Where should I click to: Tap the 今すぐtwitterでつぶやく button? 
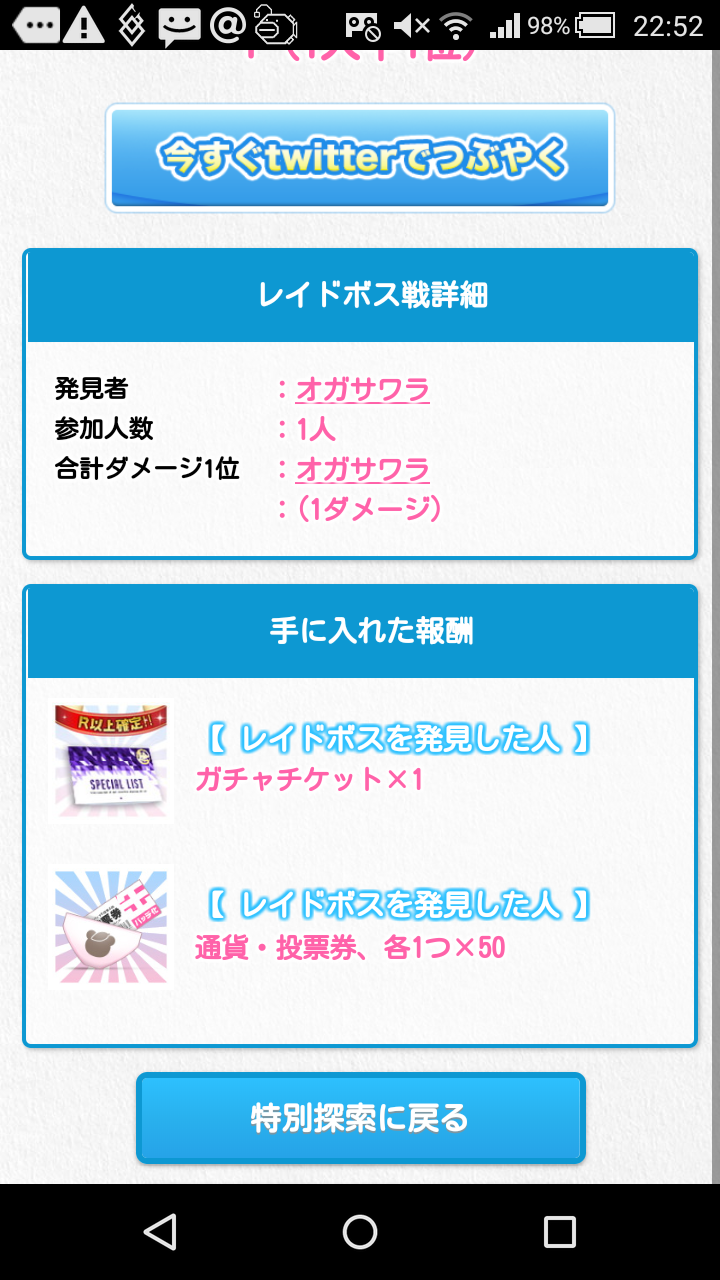click(360, 158)
